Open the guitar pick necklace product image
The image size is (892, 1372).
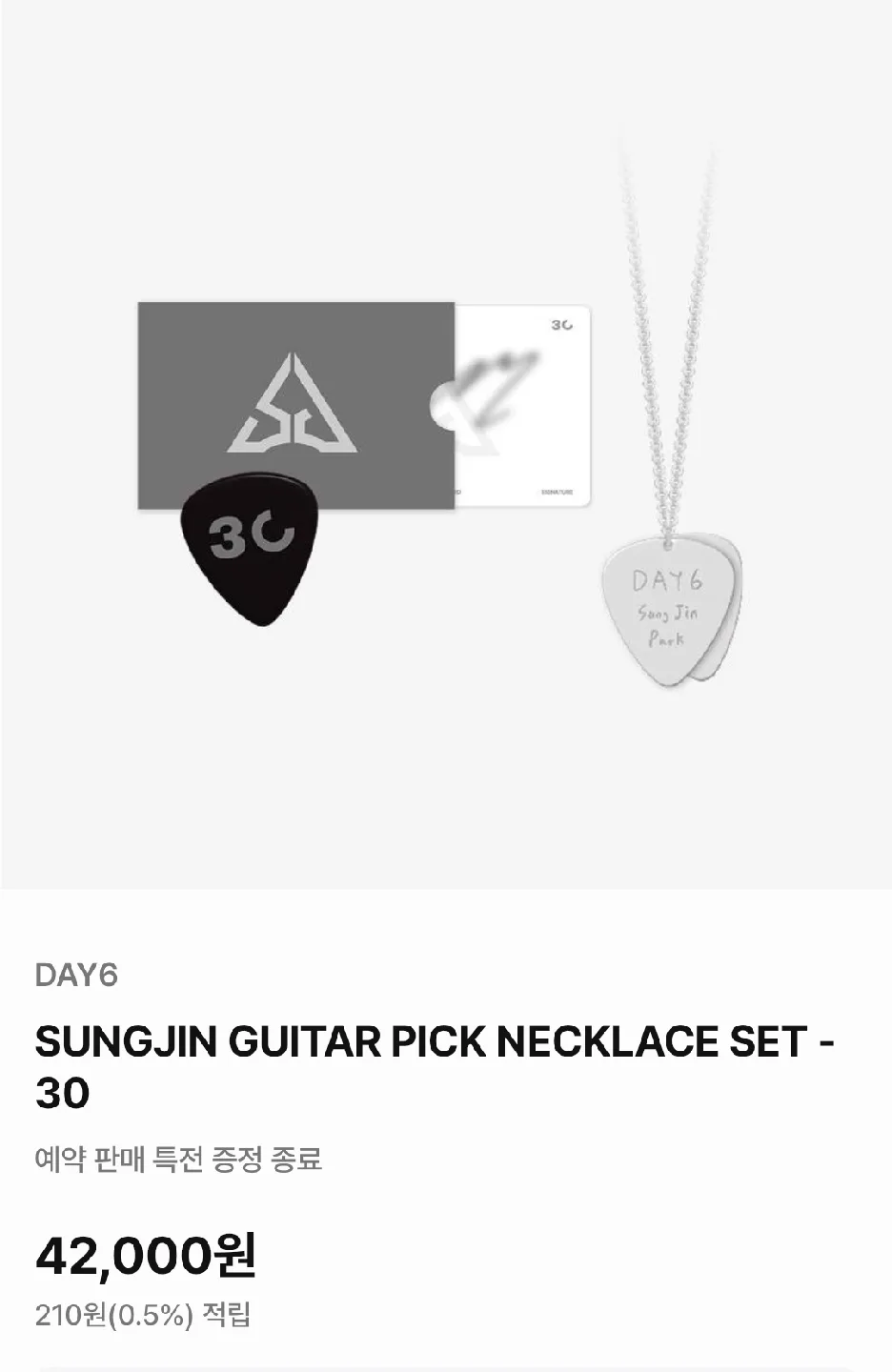pos(446,444)
